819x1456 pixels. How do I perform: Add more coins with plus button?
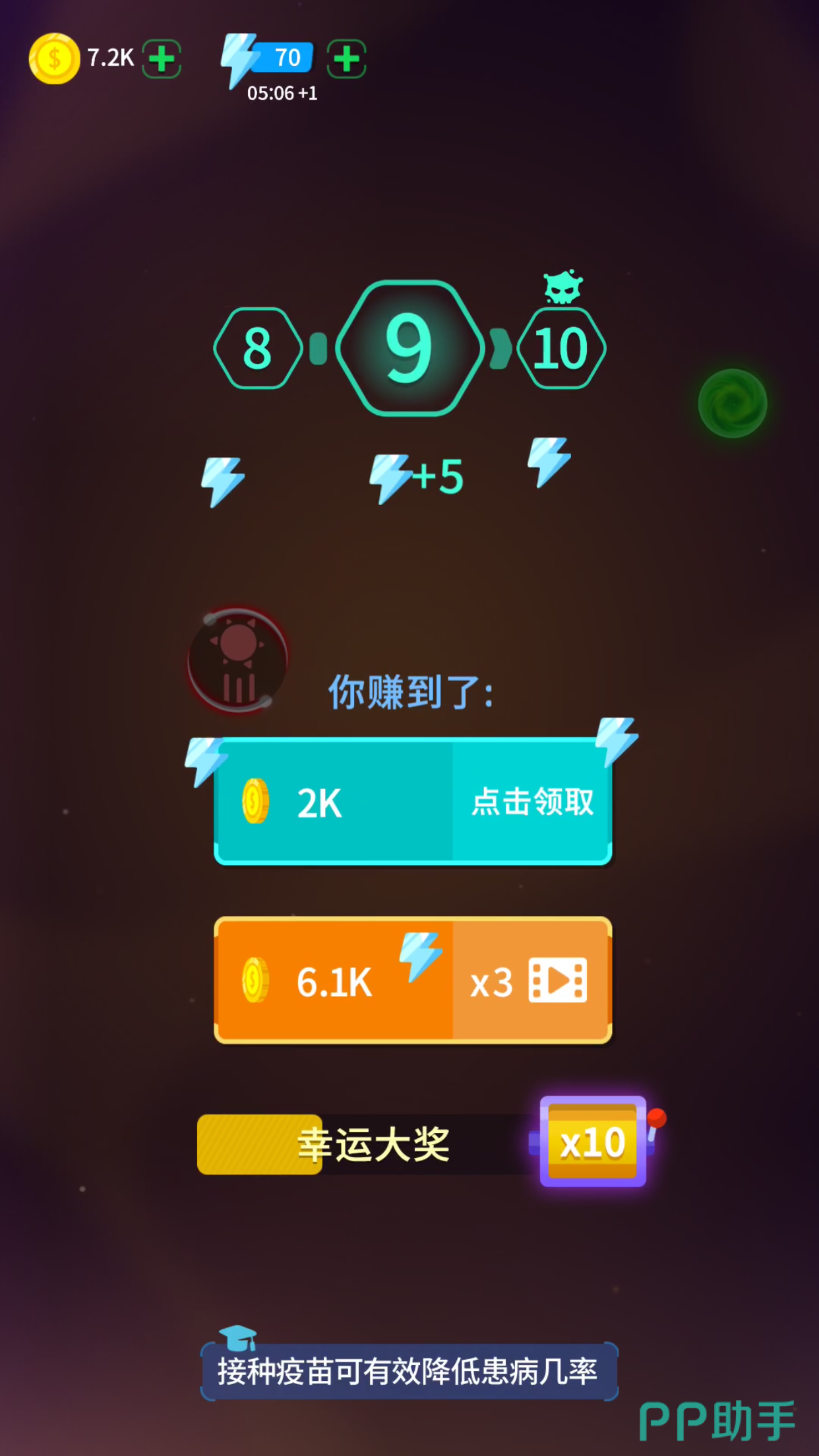162,59
